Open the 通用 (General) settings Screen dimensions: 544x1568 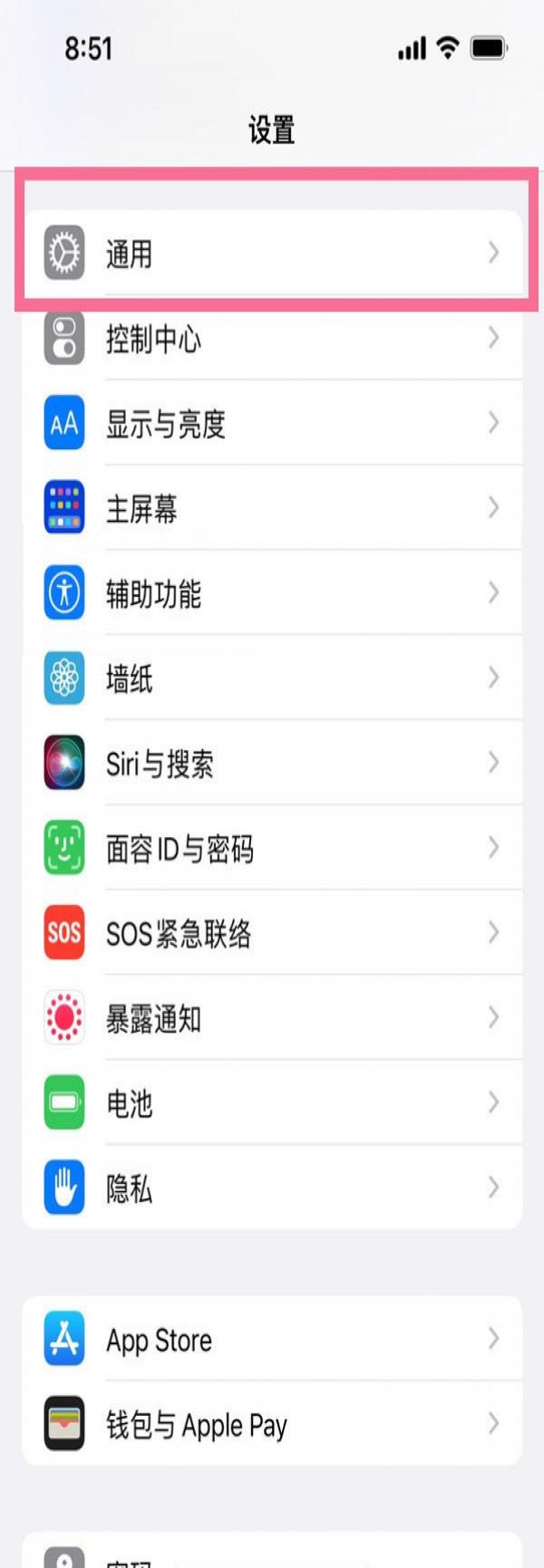coord(272,254)
